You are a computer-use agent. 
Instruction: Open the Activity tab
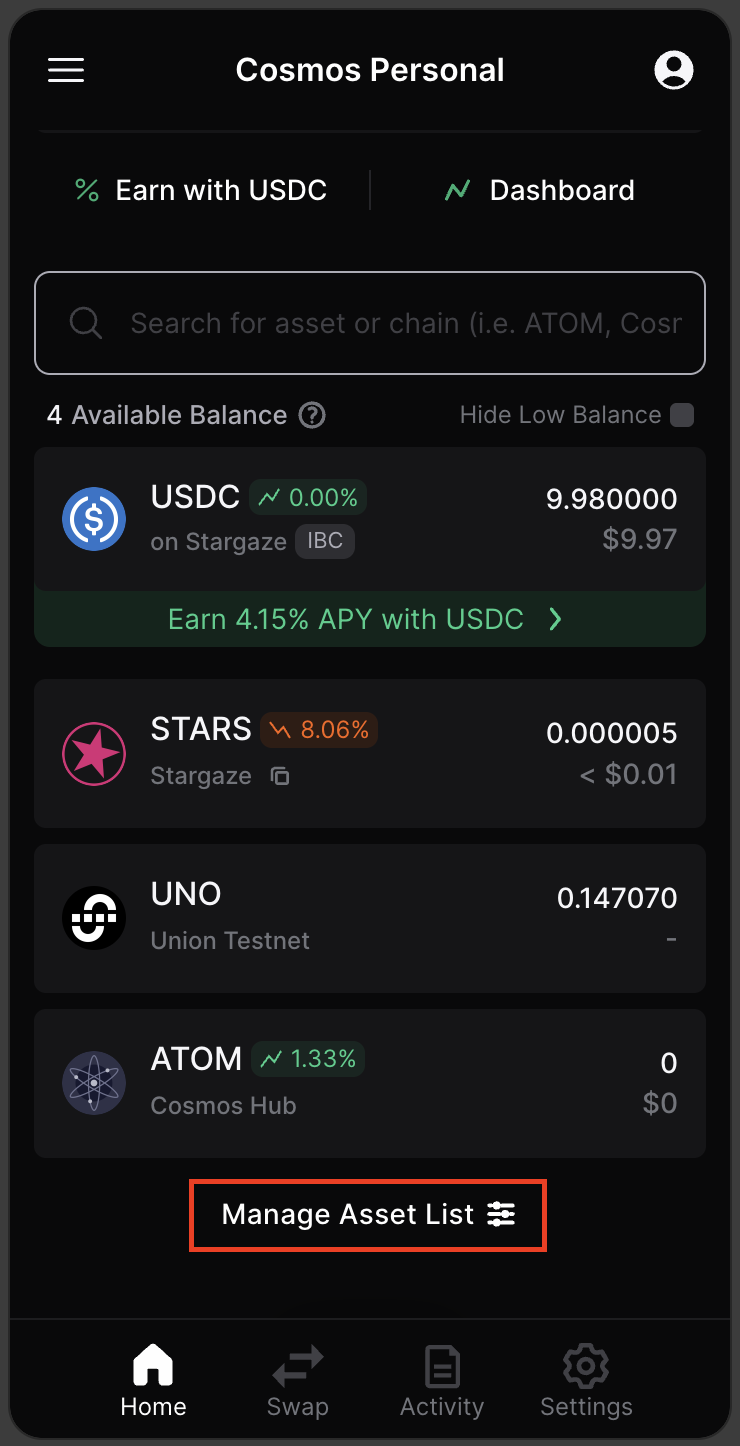click(441, 1380)
